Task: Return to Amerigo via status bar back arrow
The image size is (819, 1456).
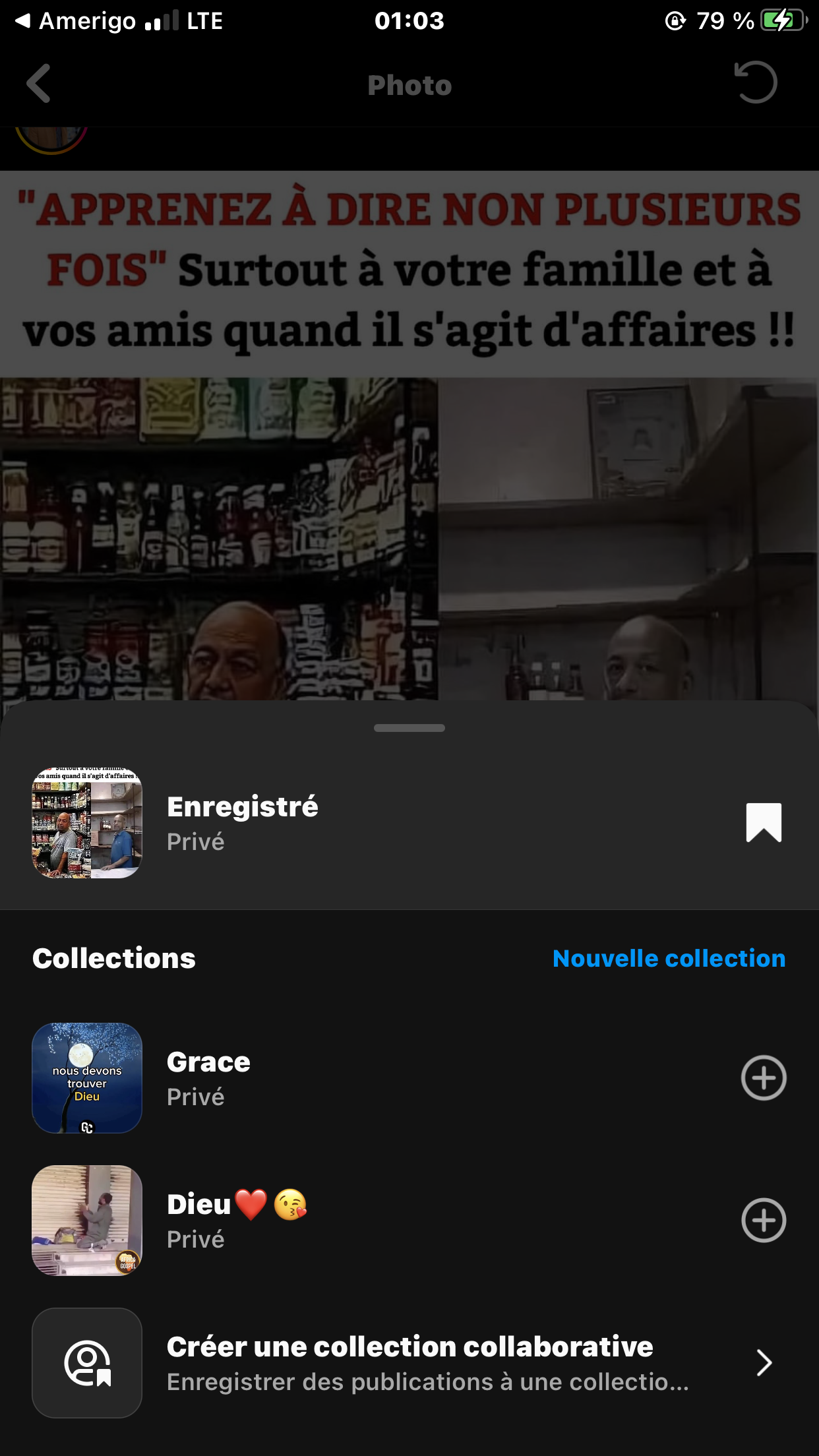Action: [23, 21]
